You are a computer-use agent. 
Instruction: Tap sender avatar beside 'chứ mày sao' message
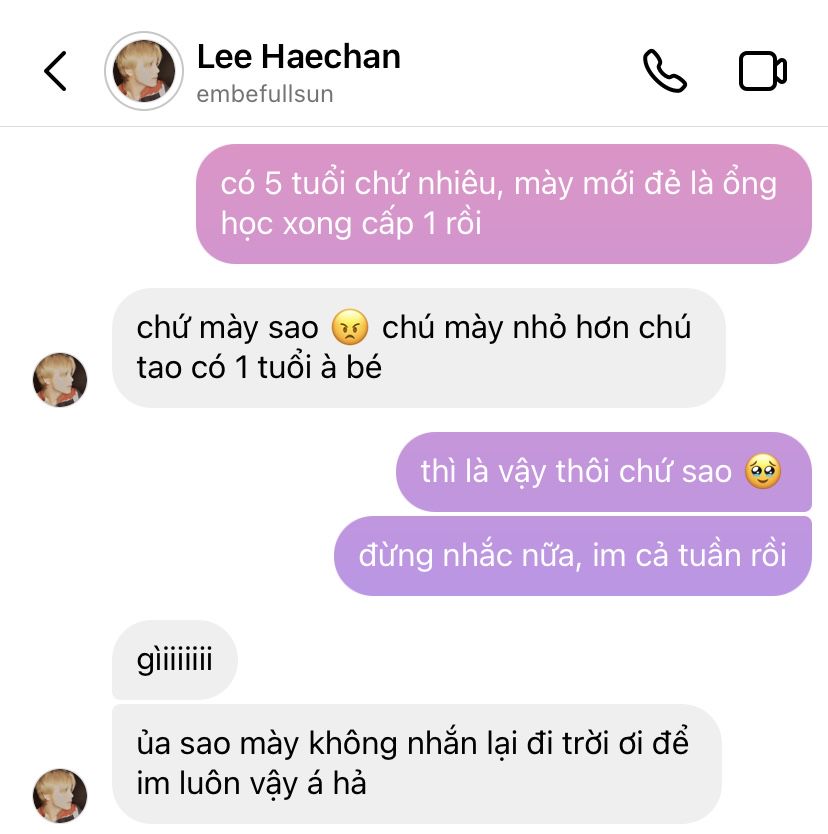click(61, 380)
